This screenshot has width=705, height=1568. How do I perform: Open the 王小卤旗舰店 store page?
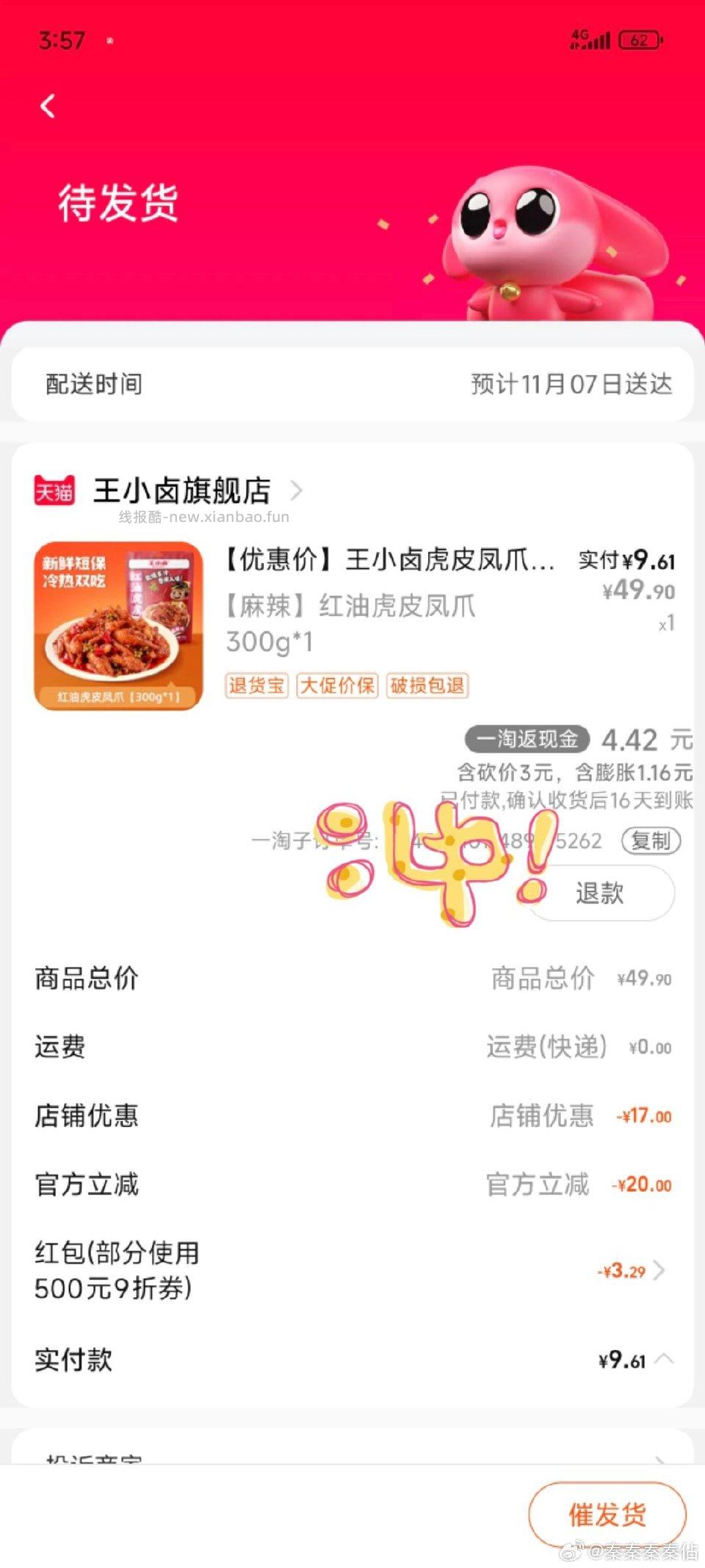pos(182,490)
